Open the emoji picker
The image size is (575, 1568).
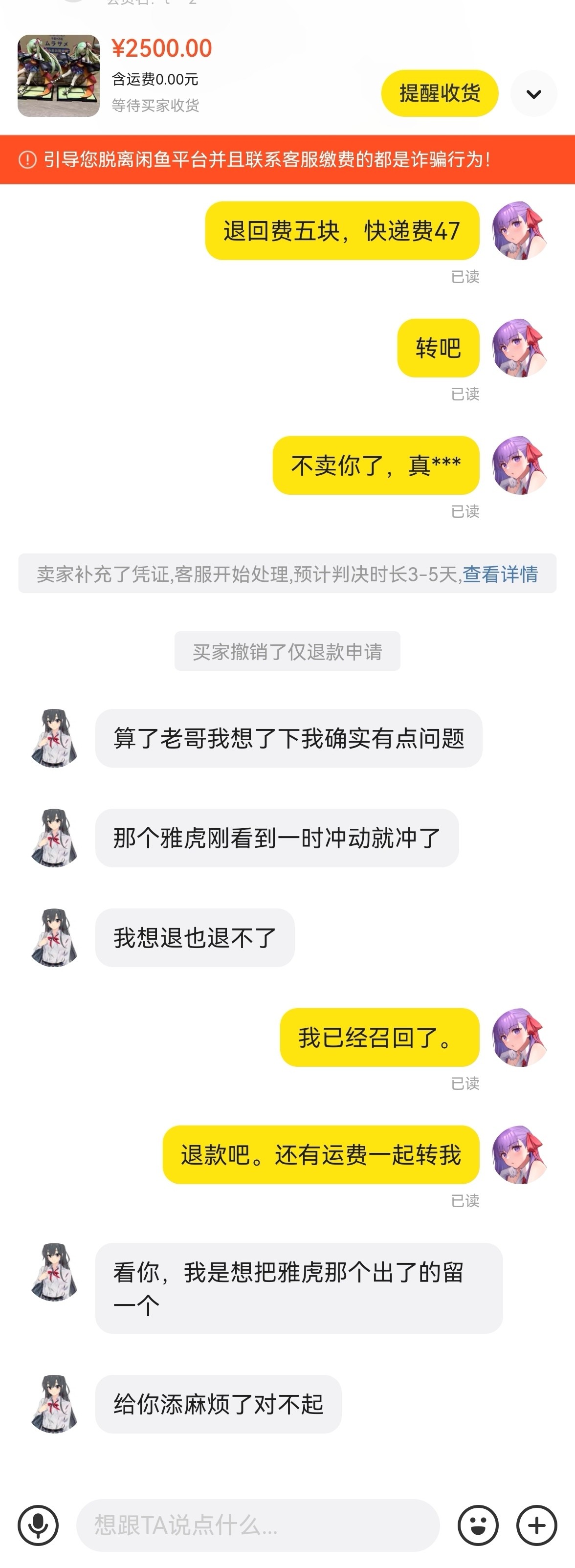pyautogui.click(x=478, y=1525)
